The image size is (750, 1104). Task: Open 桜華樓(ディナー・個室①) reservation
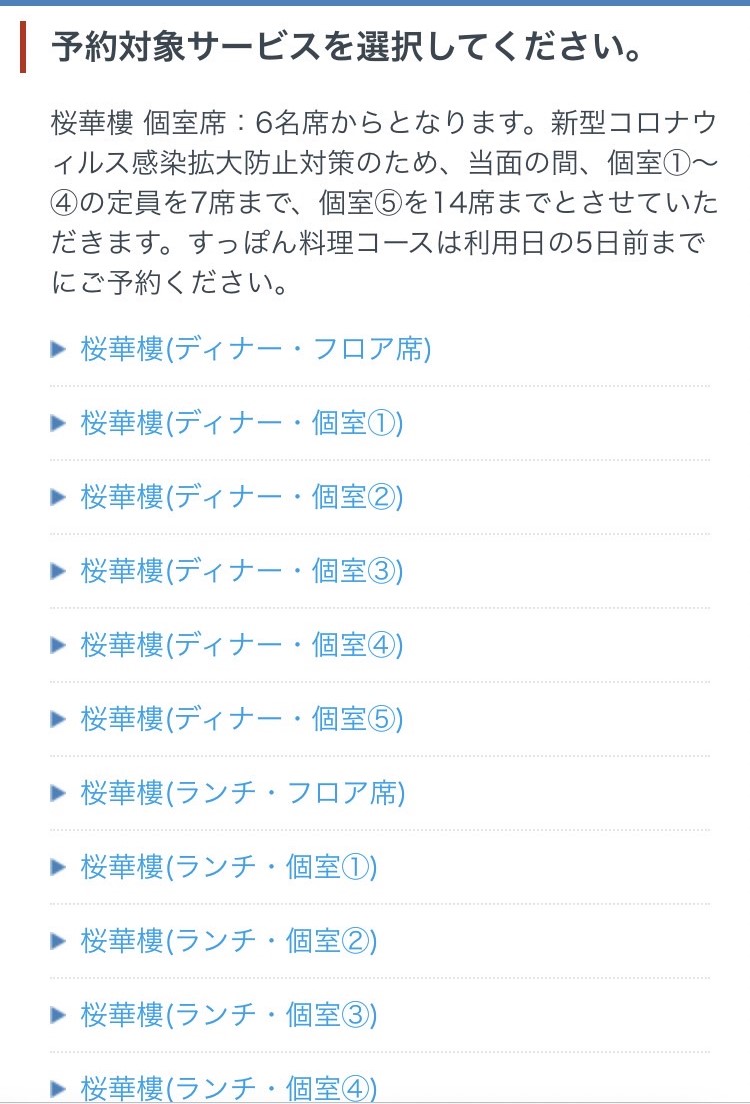241,424
